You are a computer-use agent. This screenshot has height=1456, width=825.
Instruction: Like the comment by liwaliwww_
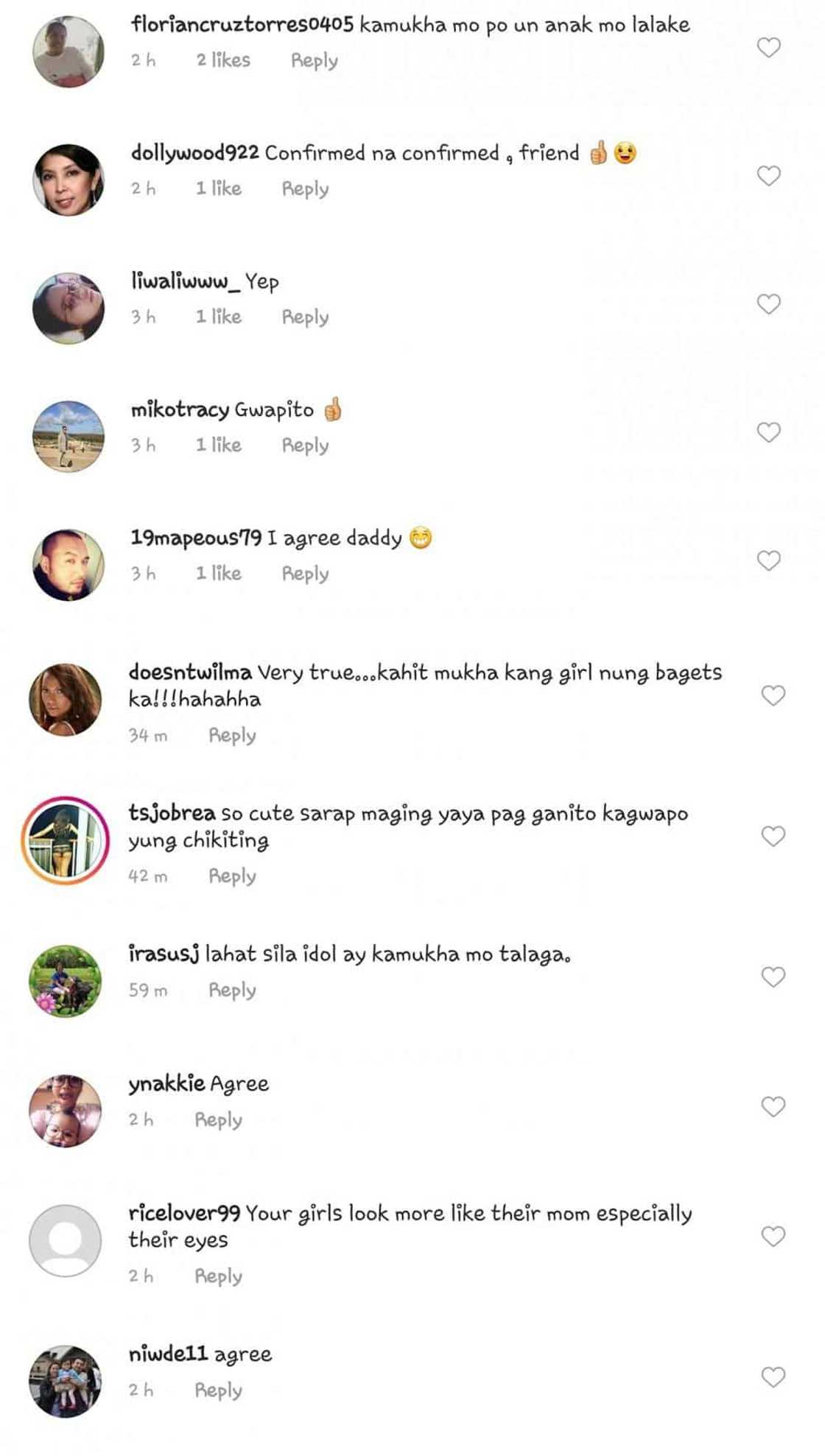(x=768, y=304)
